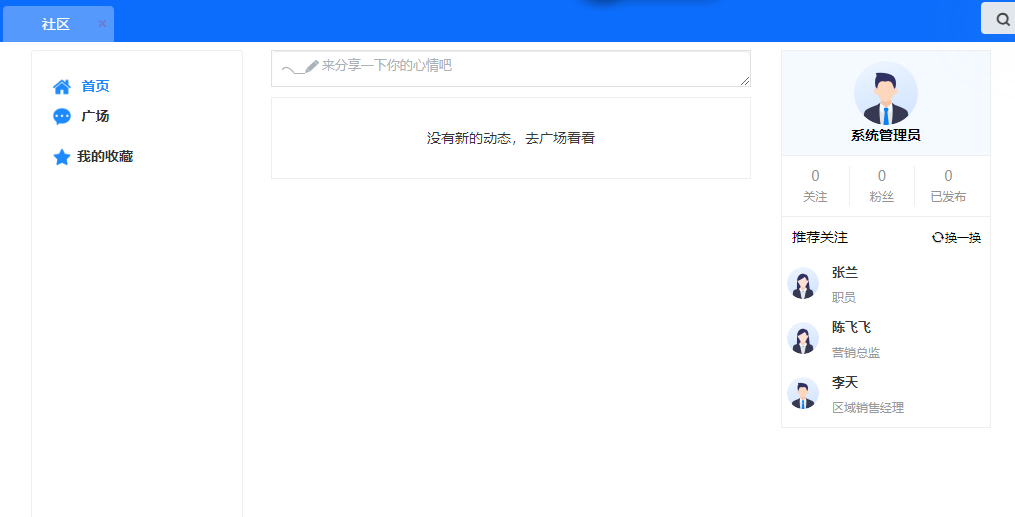Open 广场 from the sidebar
The height and width of the screenshot is (517, 1015).
pos(95,117)
